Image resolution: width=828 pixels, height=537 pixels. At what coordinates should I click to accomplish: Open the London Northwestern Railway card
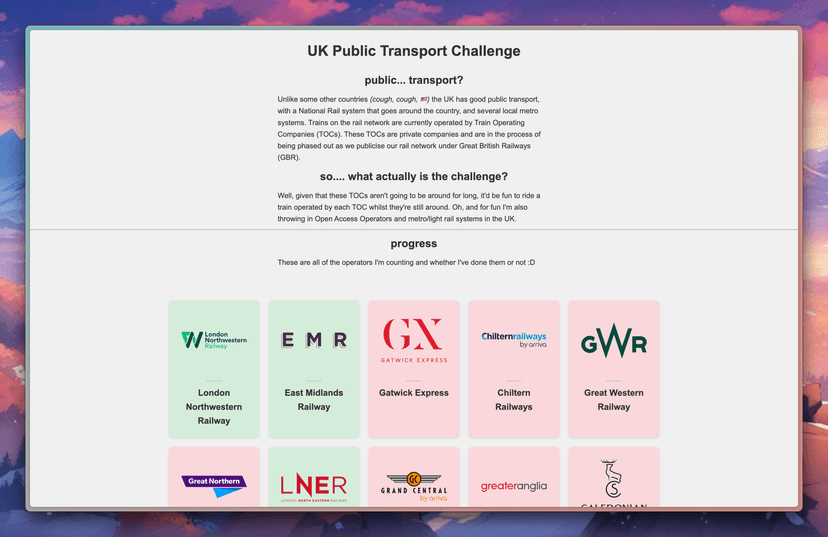214,369
